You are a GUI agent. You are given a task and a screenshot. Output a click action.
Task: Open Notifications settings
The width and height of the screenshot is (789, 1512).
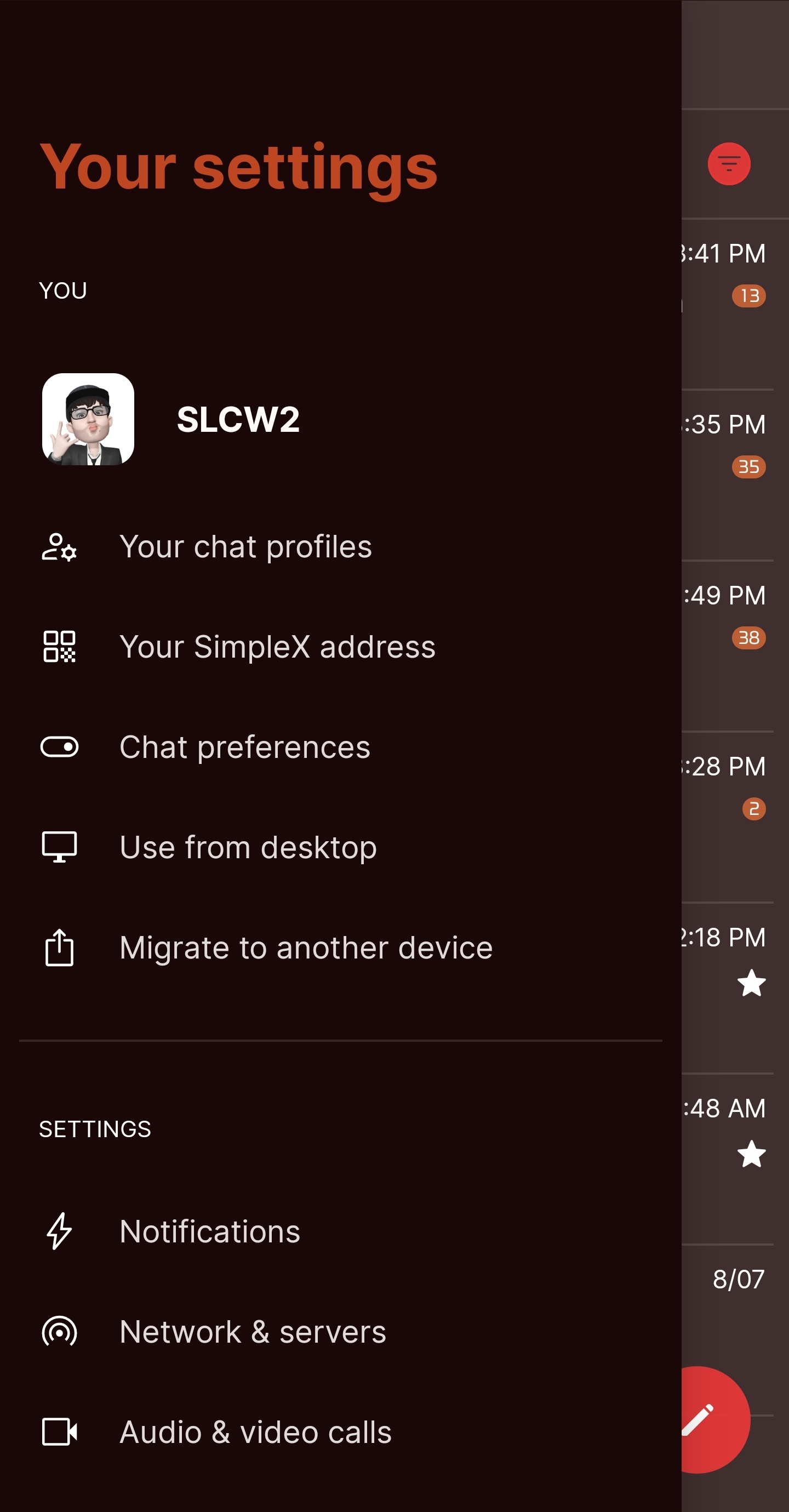pyautogui.click(x=209, y=1231)
